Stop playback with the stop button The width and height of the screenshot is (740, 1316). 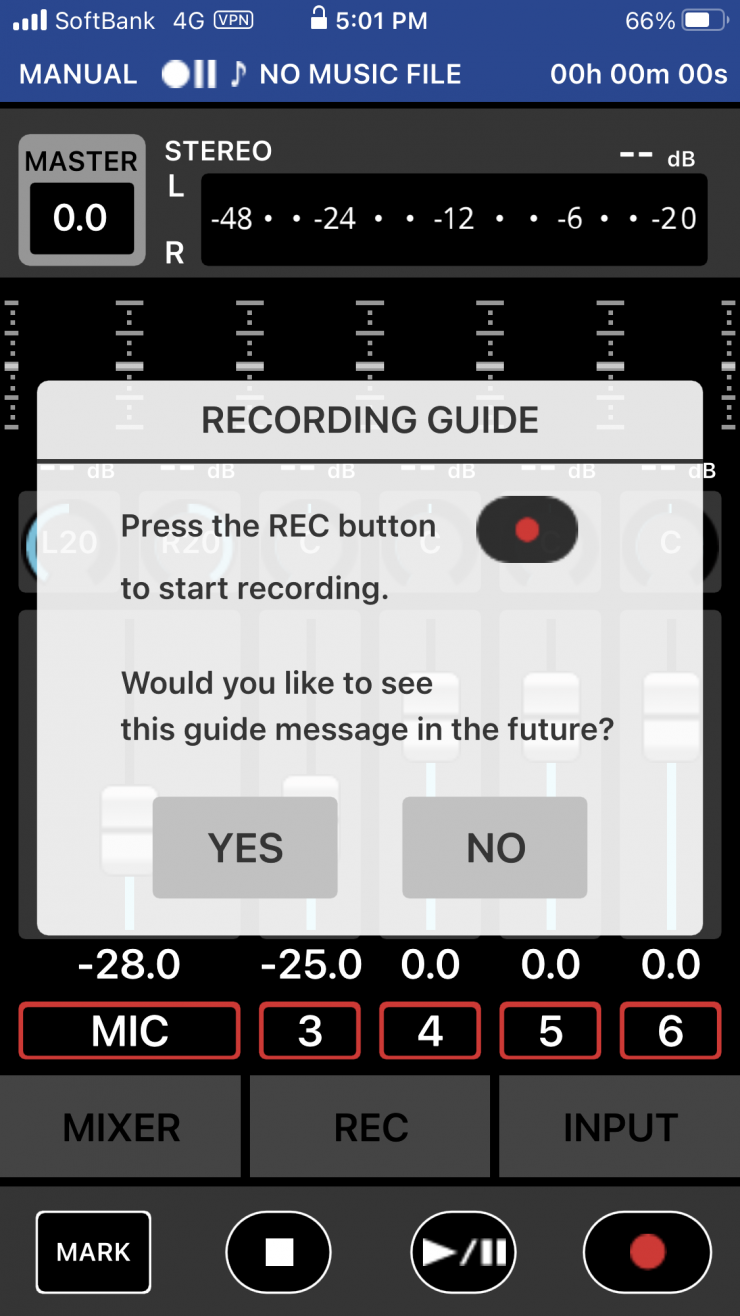click(x=278, y=1252)
